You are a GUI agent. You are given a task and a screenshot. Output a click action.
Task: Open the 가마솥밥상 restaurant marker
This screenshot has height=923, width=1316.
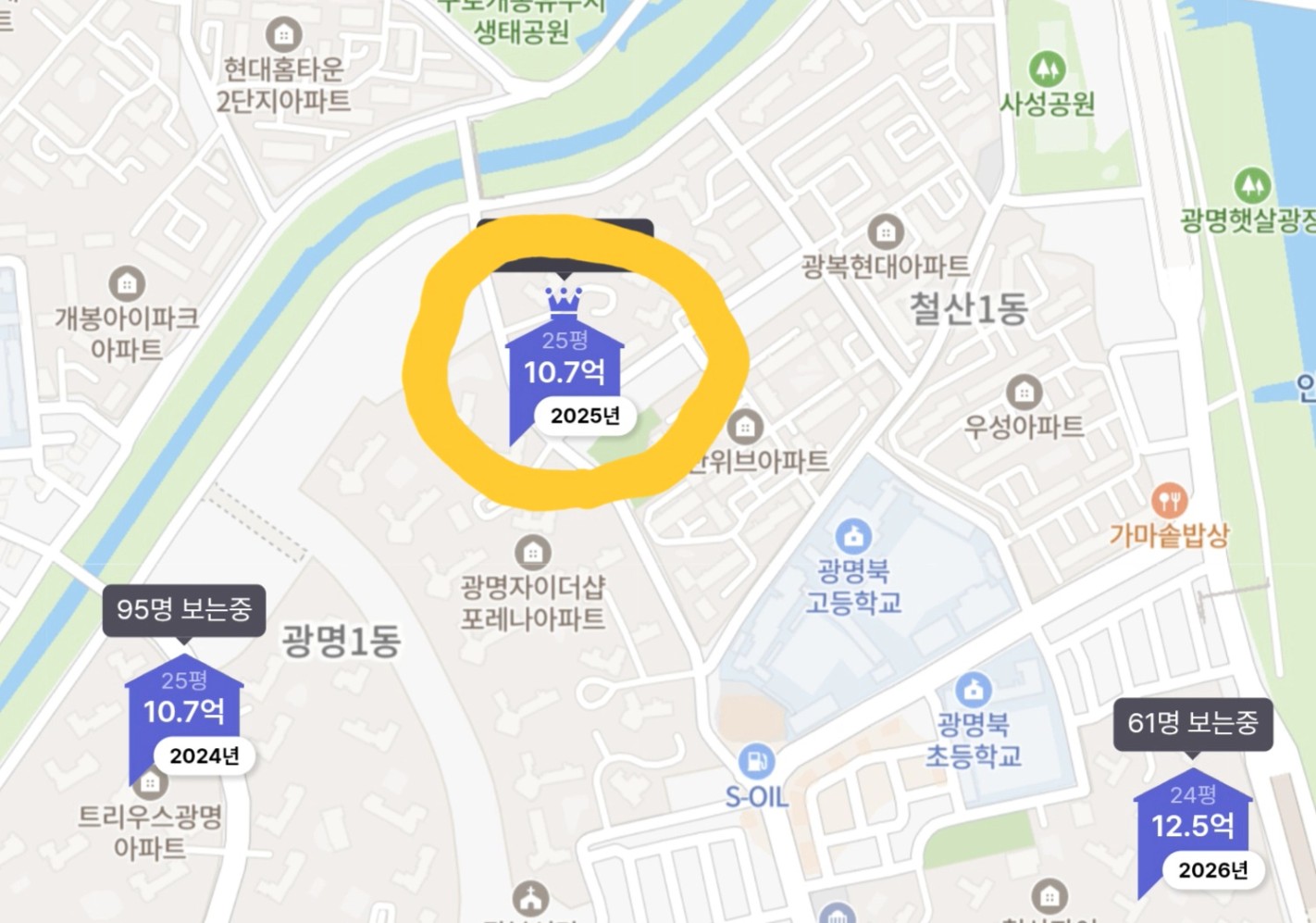(x=1170, y=501)
